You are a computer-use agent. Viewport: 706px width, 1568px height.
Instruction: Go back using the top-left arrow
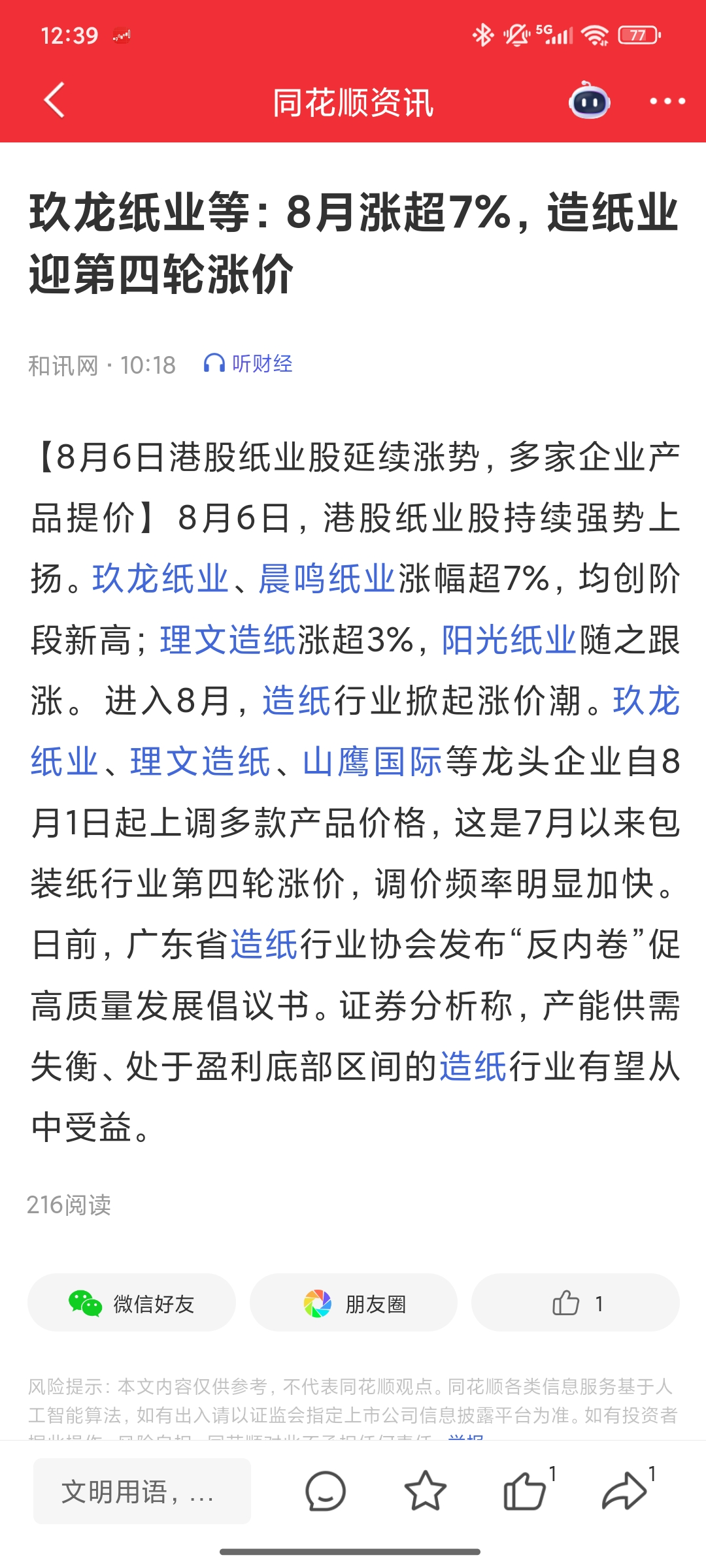pos(54,101)
